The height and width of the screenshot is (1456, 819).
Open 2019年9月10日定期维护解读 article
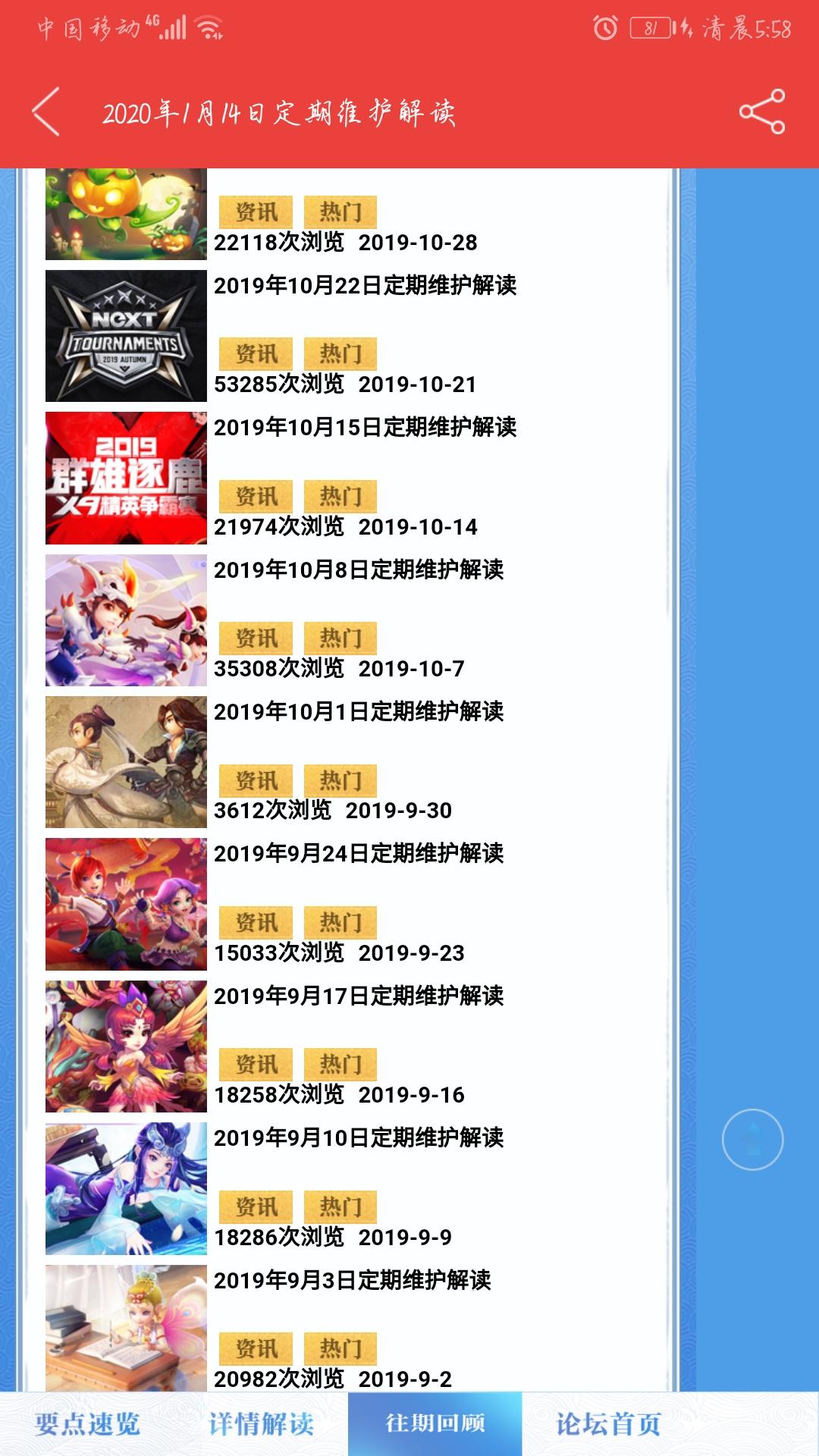pyautogui.click(x=359, y=1137)
